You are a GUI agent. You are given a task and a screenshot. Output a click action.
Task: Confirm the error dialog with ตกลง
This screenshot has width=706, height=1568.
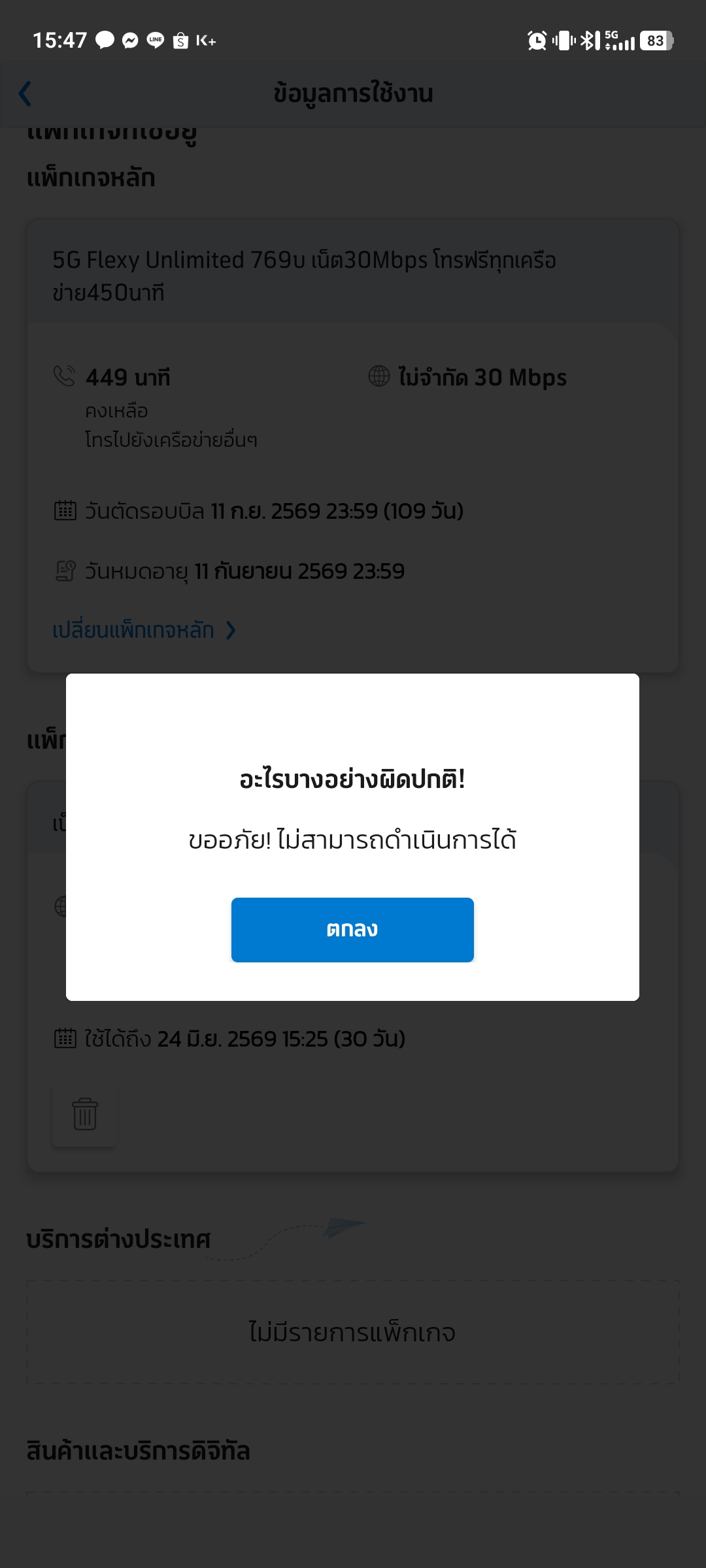coord(352,929)
